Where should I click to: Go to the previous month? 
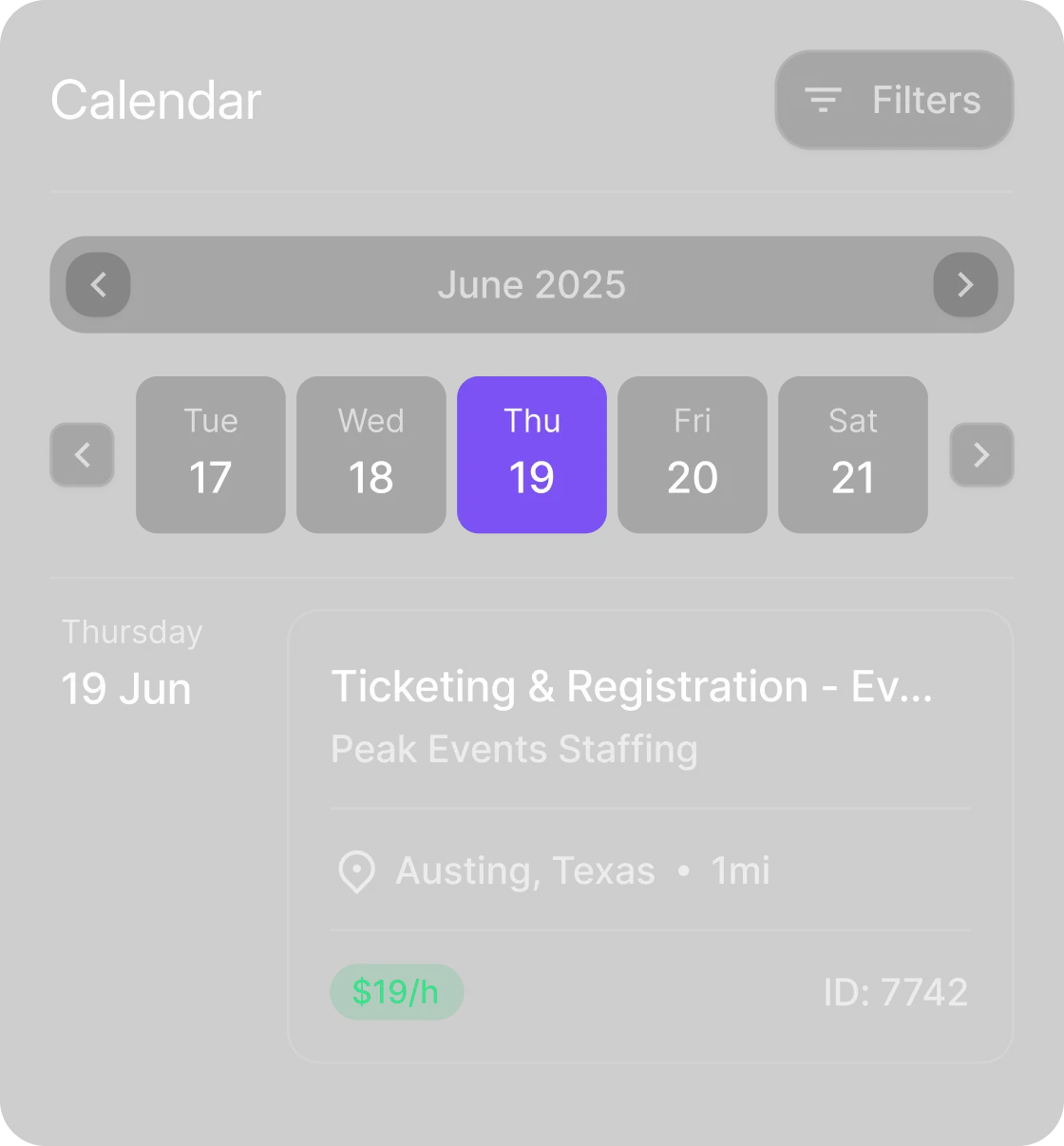(x=99, y=285)
